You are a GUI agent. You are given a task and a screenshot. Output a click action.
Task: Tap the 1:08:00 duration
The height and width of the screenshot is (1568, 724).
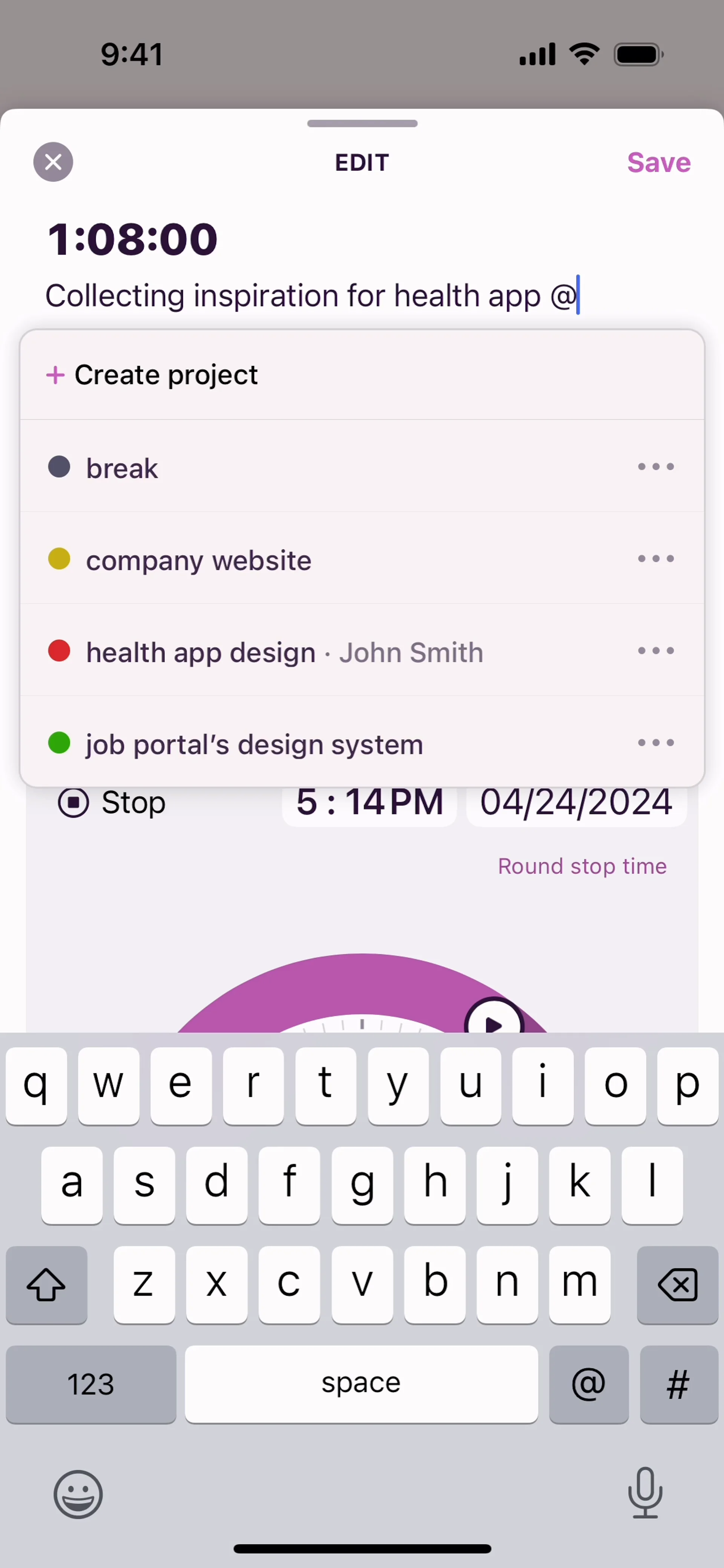point(132,239)
